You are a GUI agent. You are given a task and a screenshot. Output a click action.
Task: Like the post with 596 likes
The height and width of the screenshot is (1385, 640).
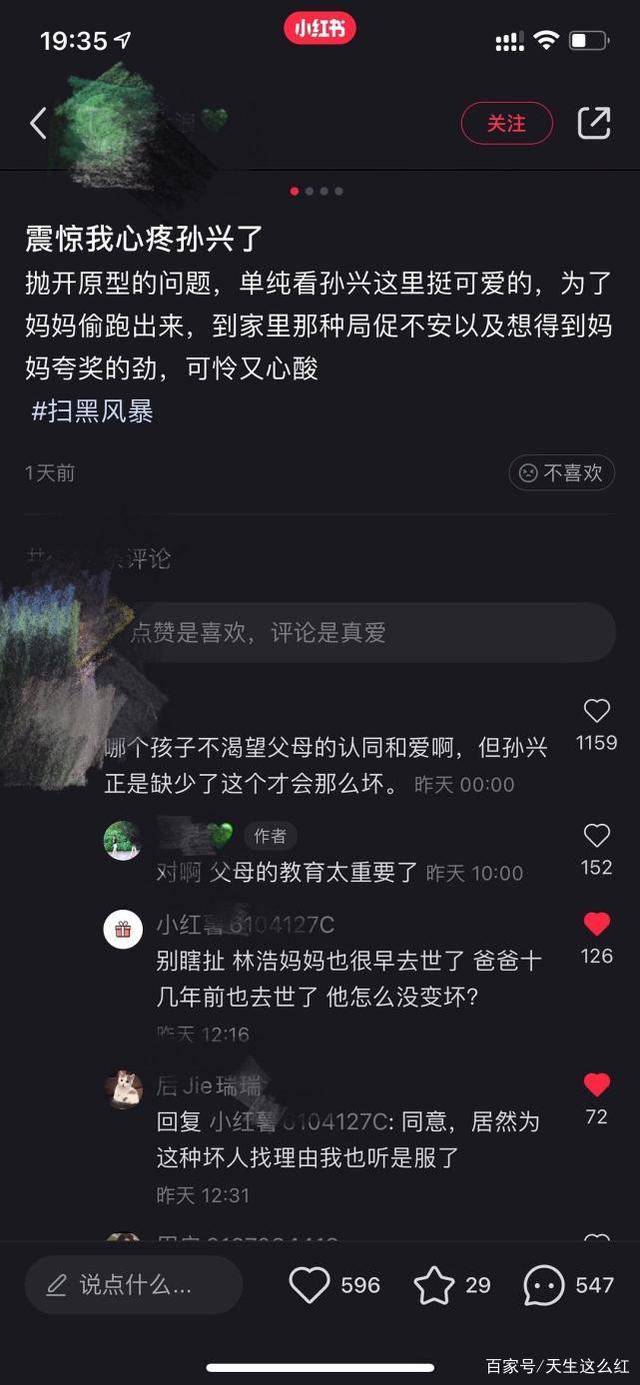[310, 1285]
